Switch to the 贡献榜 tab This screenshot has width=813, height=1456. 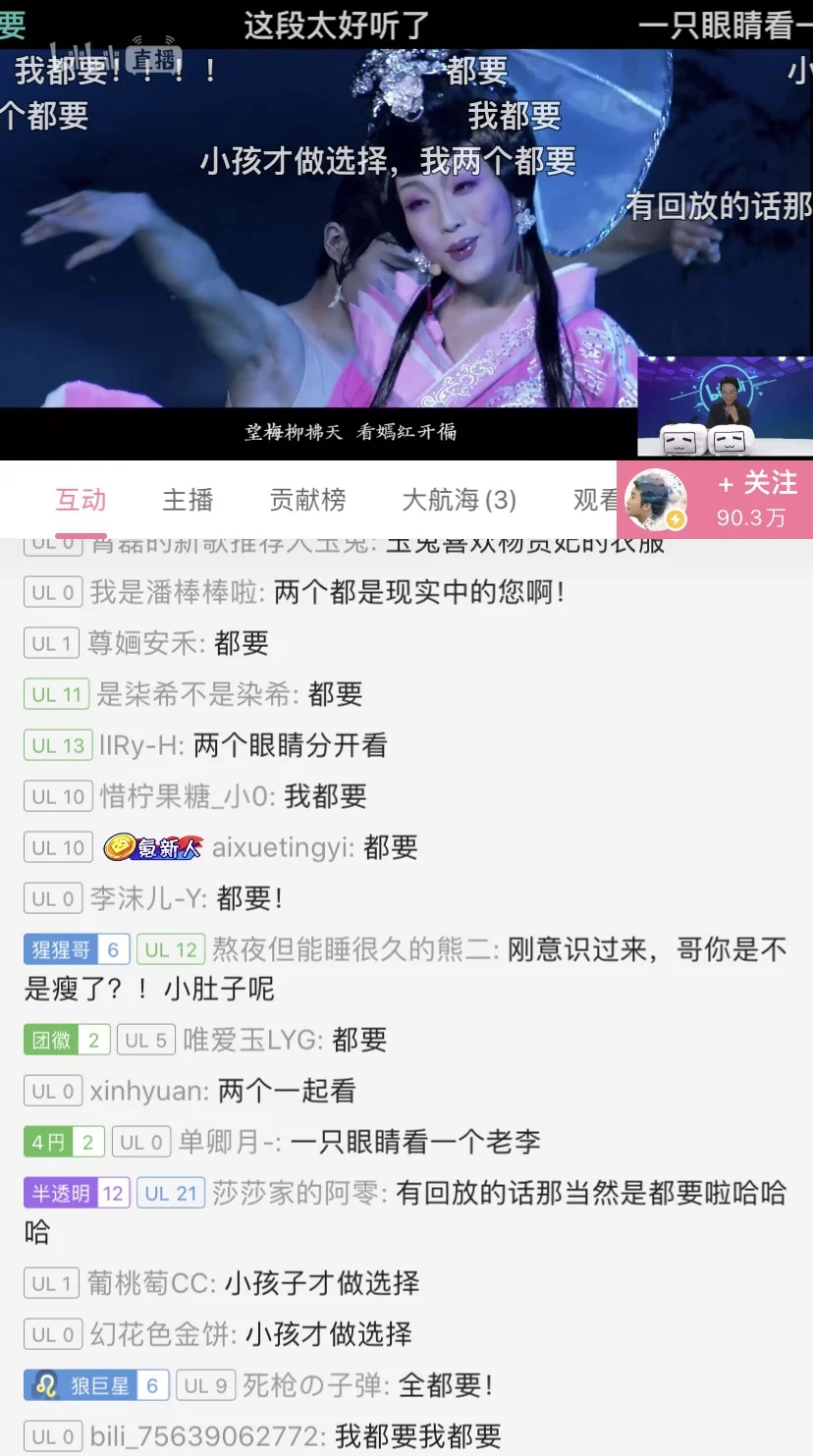[x=307, y=500]
